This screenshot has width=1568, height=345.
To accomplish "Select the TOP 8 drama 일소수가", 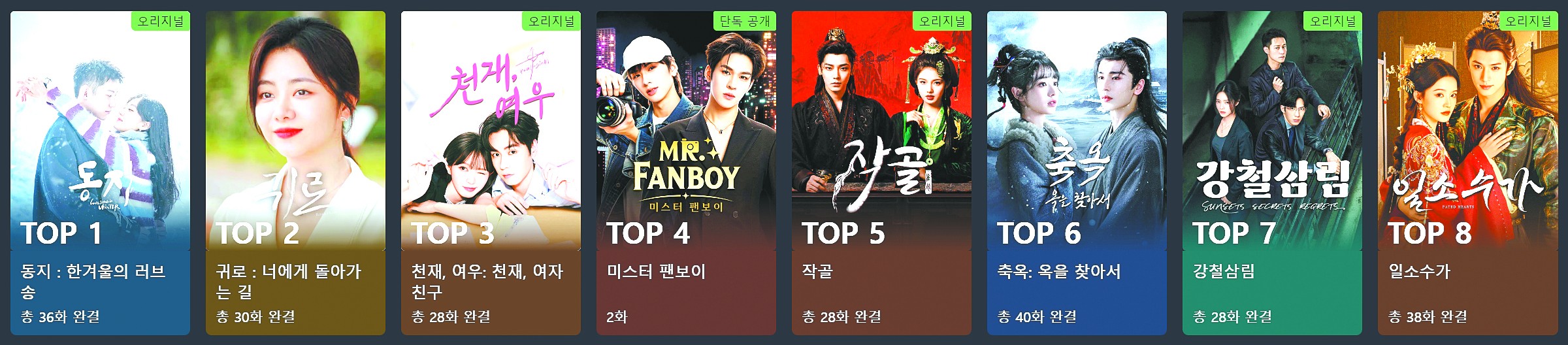I will click(x=1467, y=173).
